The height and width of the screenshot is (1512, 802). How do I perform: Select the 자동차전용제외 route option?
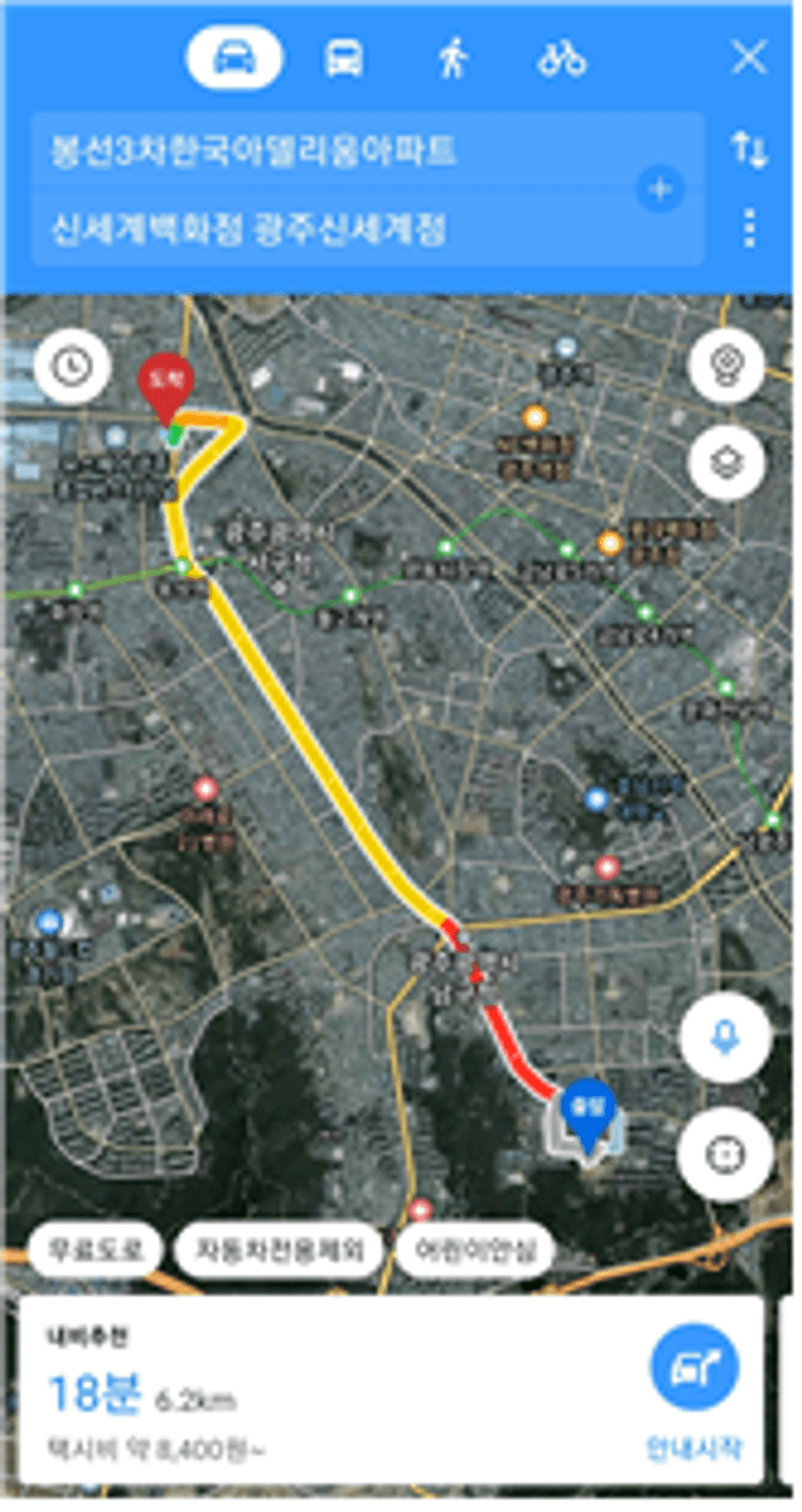tap(279, 1251)
